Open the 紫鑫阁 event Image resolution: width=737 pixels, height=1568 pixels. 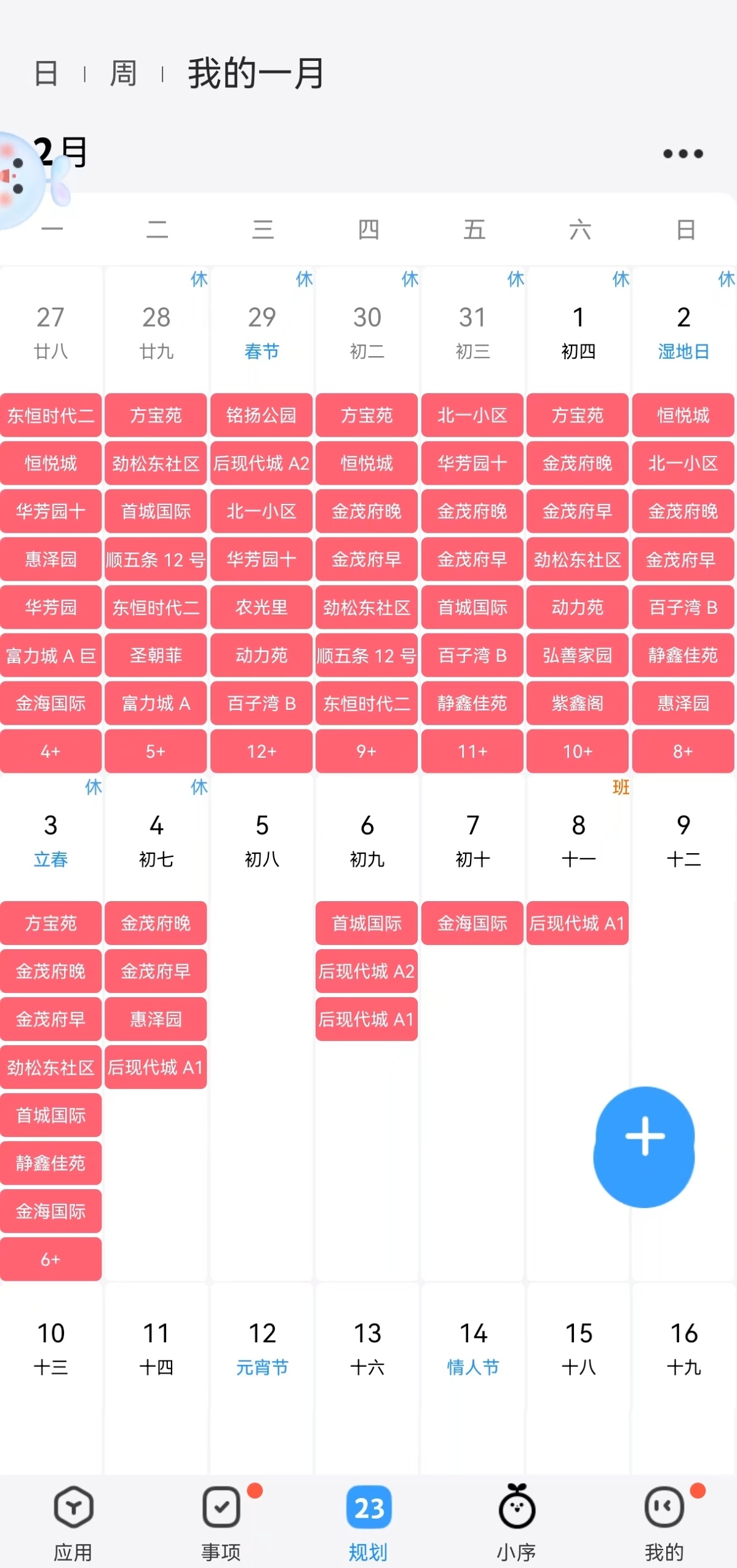tap(578, 703)
